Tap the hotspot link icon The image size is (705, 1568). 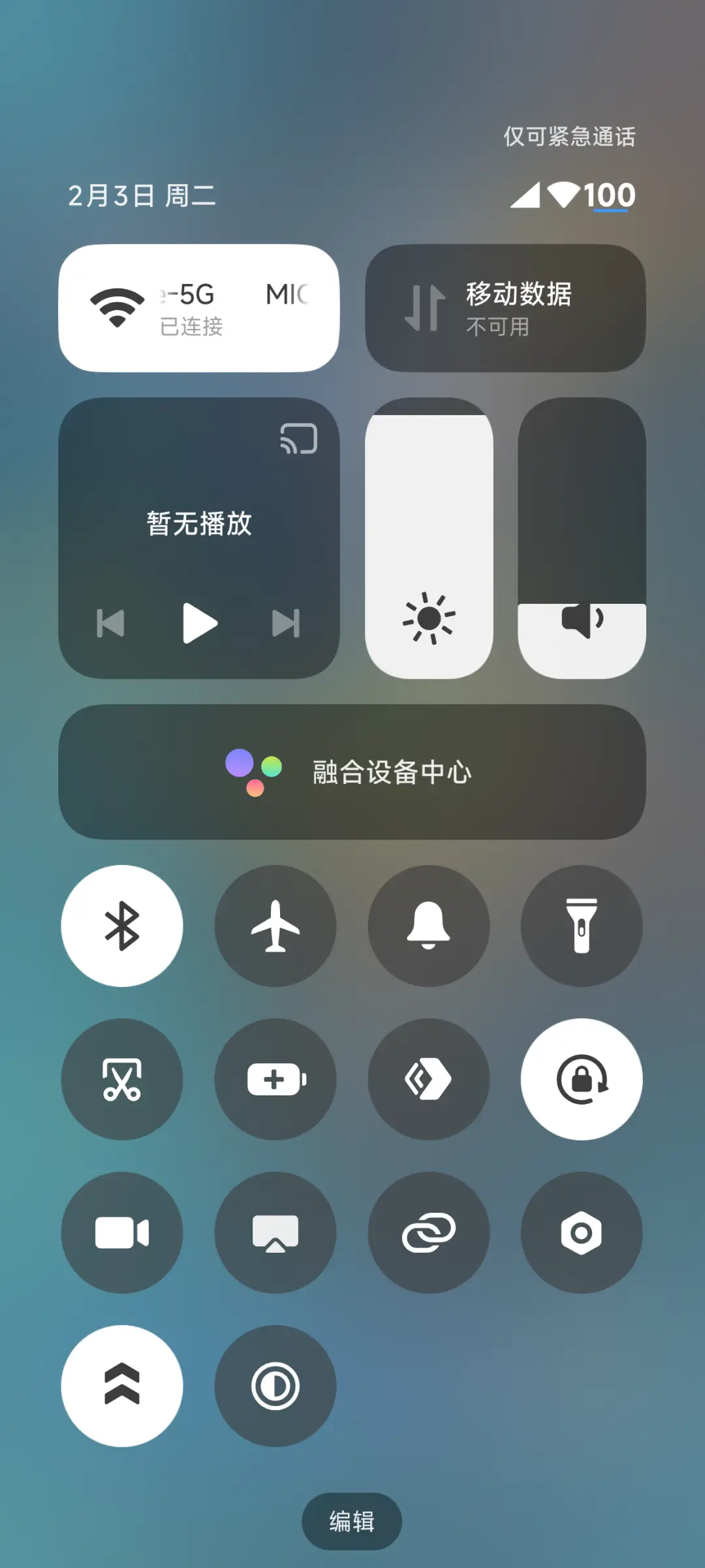[x=428, y=1232]
